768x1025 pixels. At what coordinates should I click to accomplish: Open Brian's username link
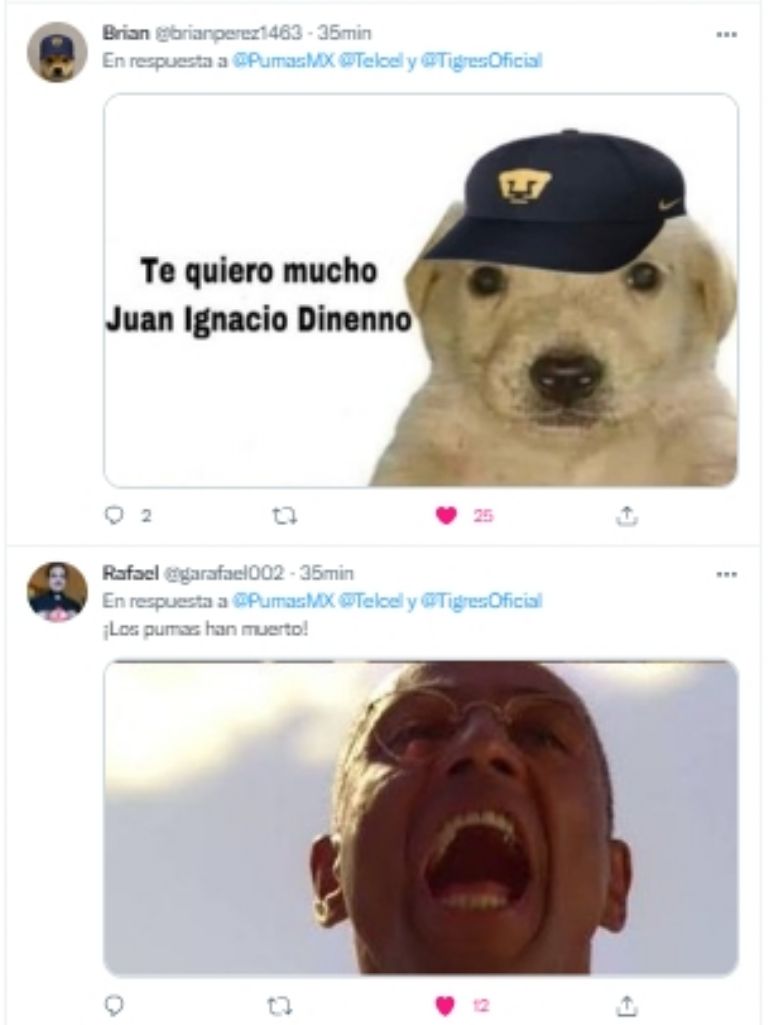[122, 32]
